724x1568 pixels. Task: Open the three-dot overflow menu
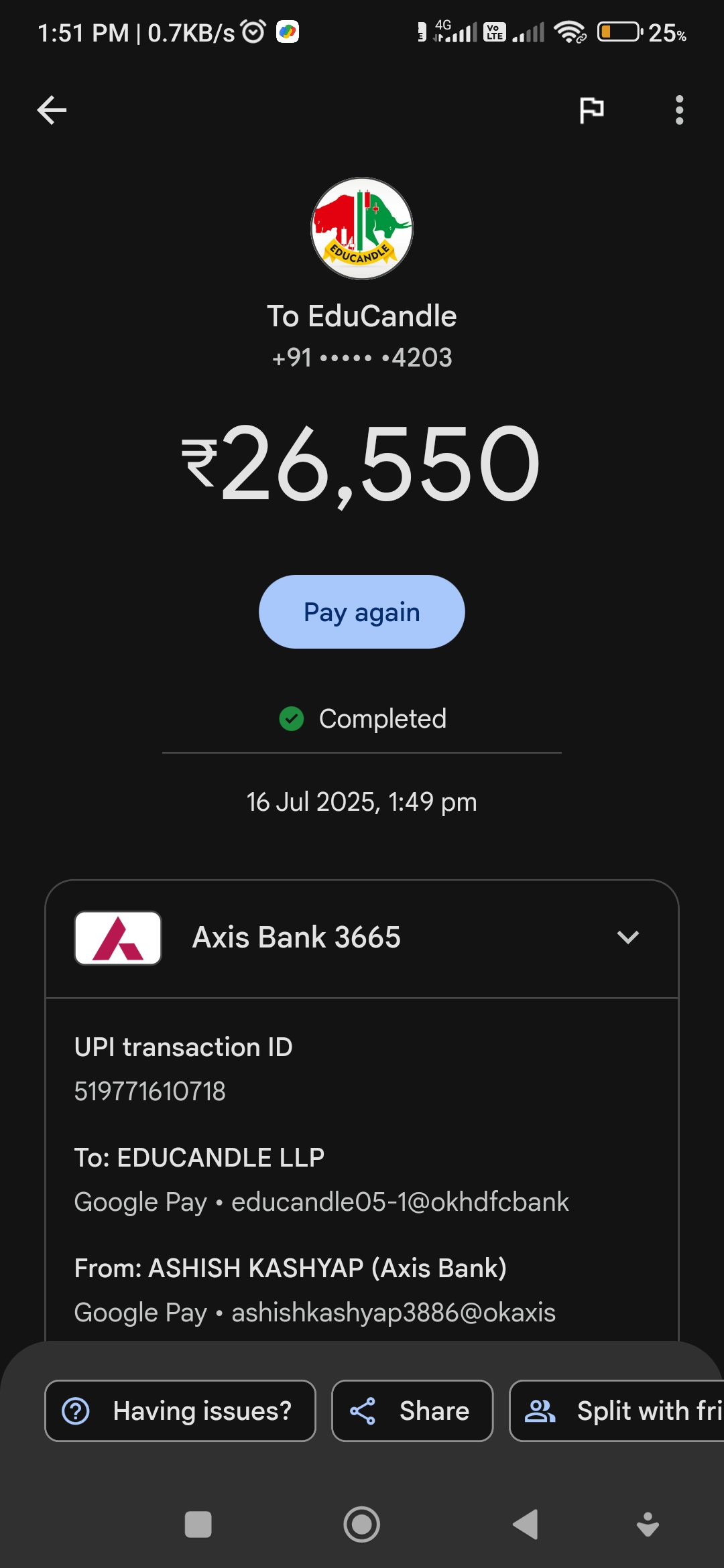679,110
